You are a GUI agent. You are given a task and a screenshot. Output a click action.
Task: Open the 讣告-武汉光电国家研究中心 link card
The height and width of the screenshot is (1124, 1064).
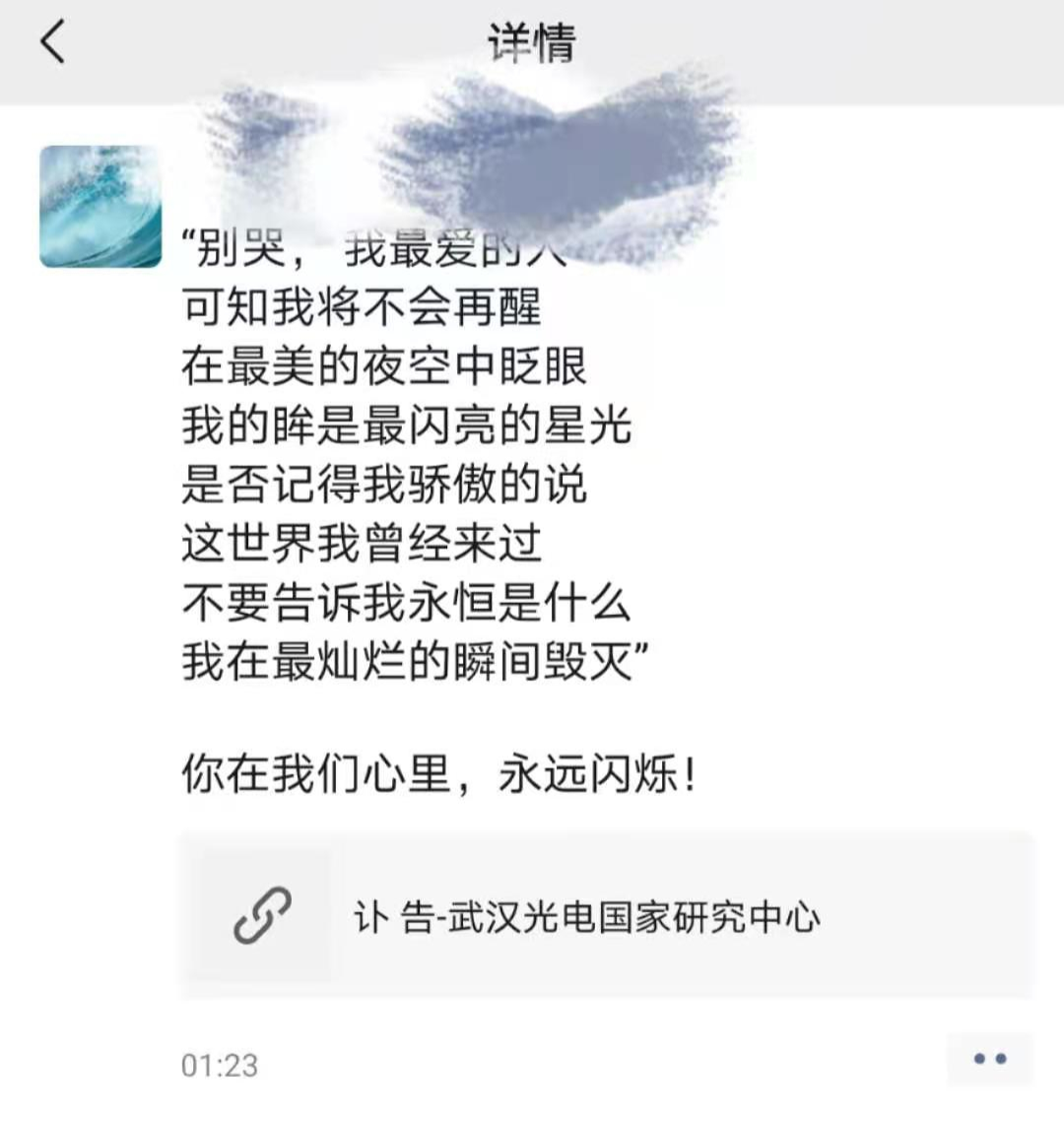point(605,916)
